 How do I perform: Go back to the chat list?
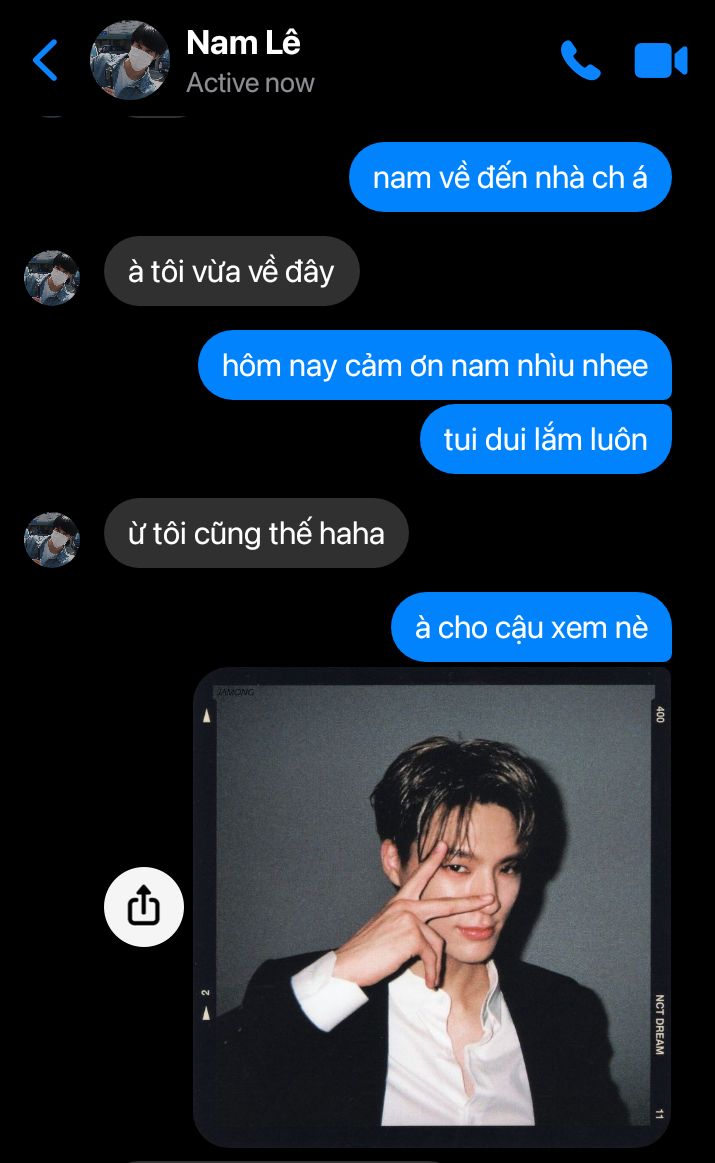(45, 60)
